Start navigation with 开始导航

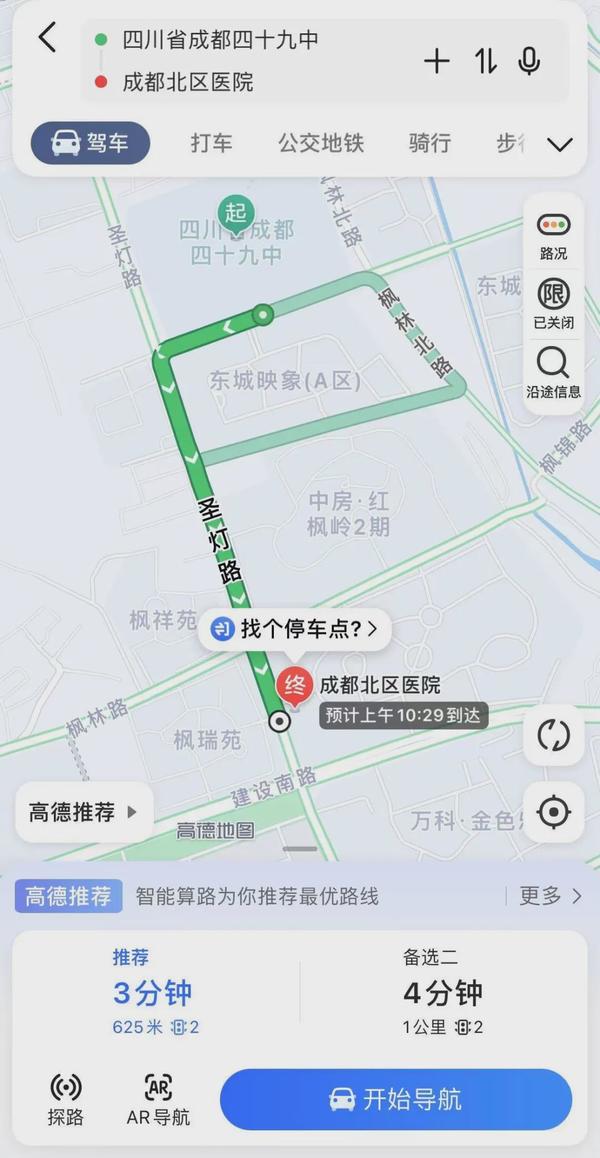coord(396,1099)
